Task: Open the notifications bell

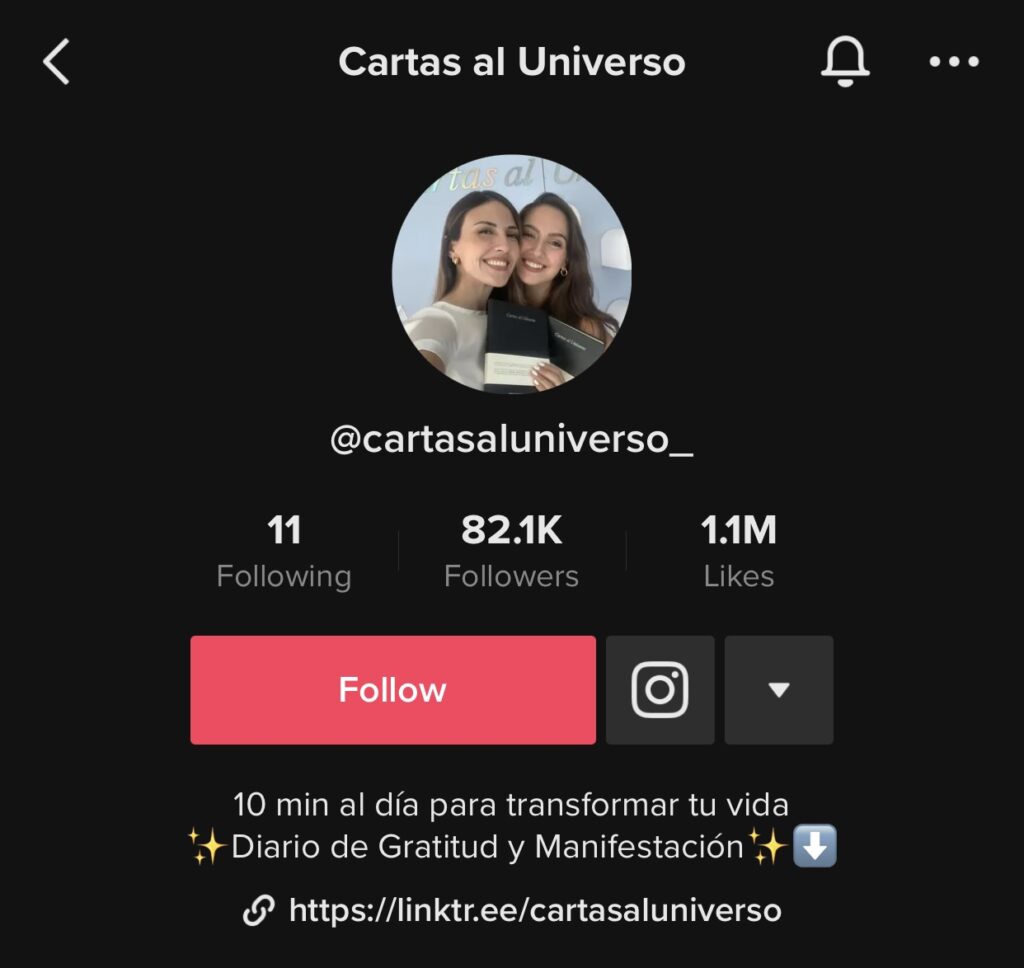Action: pyautogui.click(x=845, y=62)
